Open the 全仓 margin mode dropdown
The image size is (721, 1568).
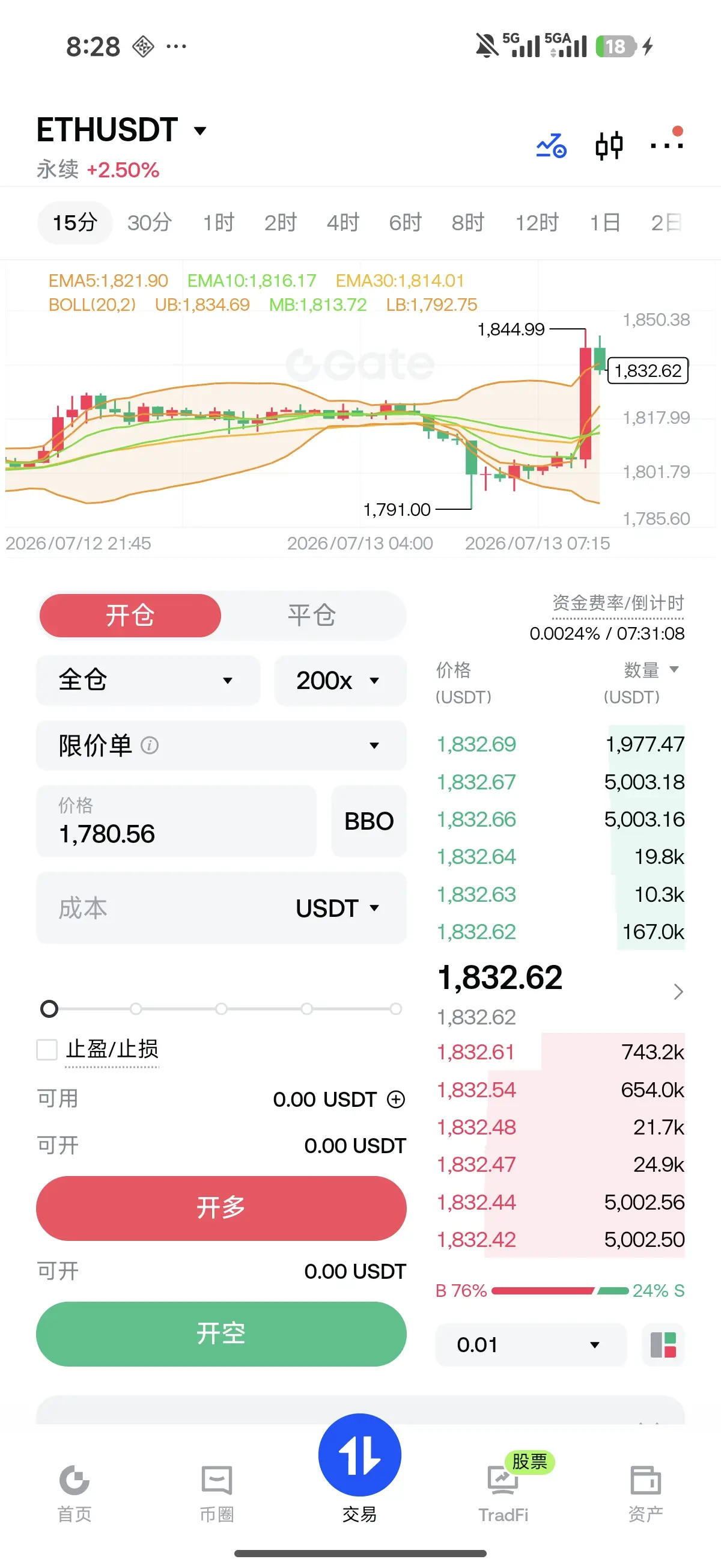[148, 680]
